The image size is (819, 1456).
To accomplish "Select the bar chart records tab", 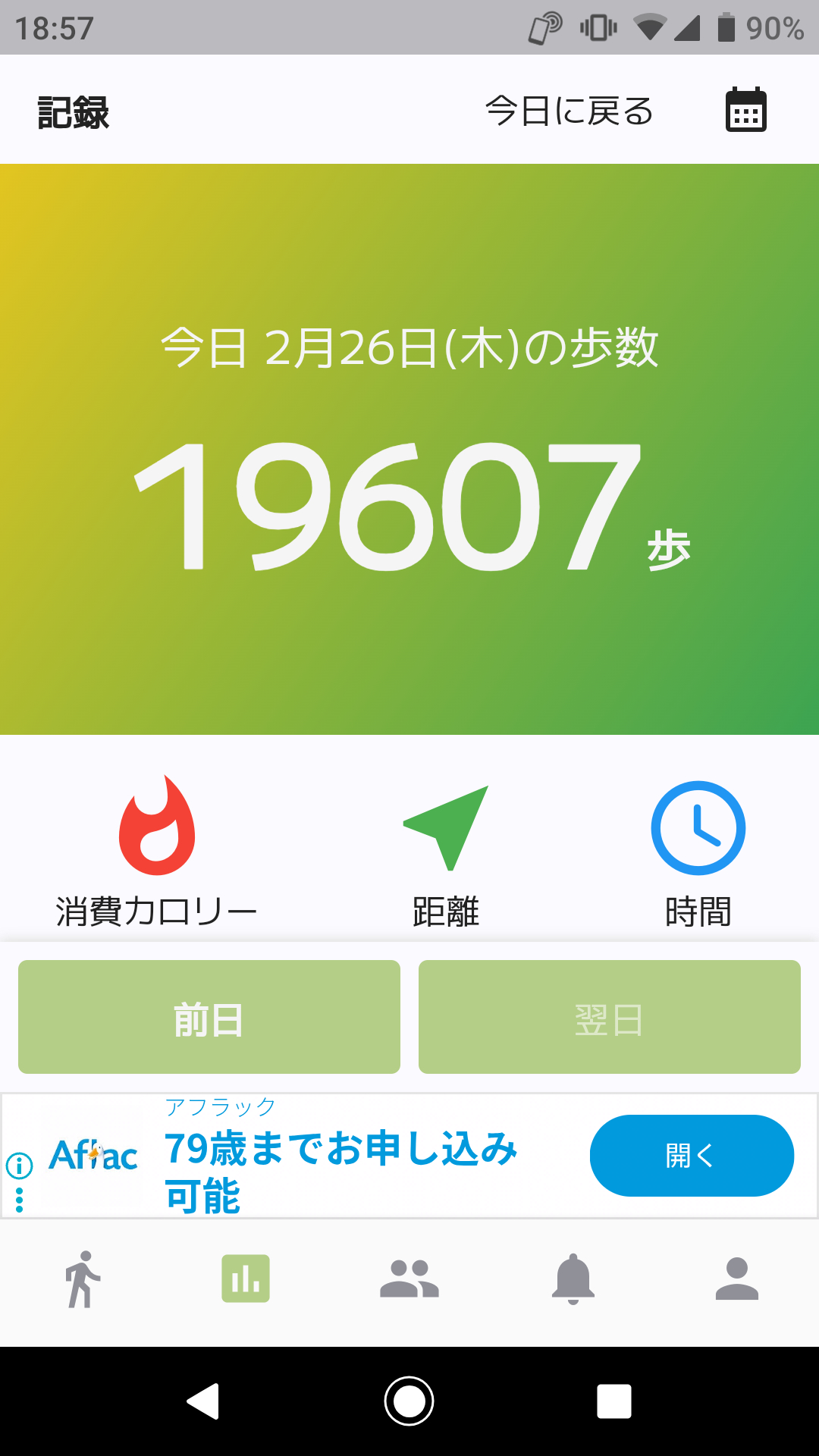I will (x=246, y=1279).
